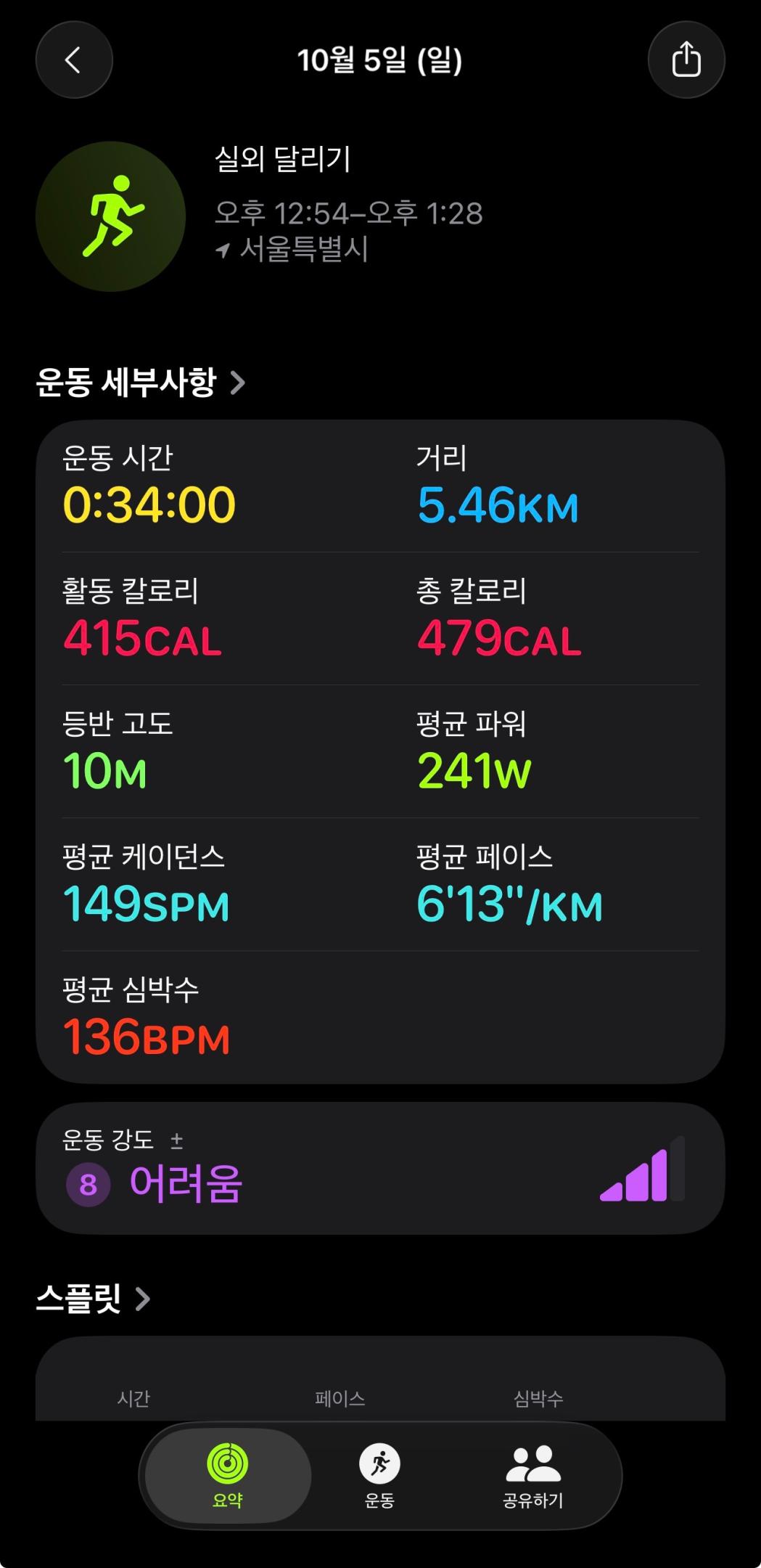Screen dimensions: 761x1568
Task: Go back to the previous screen
Action: tap(74, 60)
